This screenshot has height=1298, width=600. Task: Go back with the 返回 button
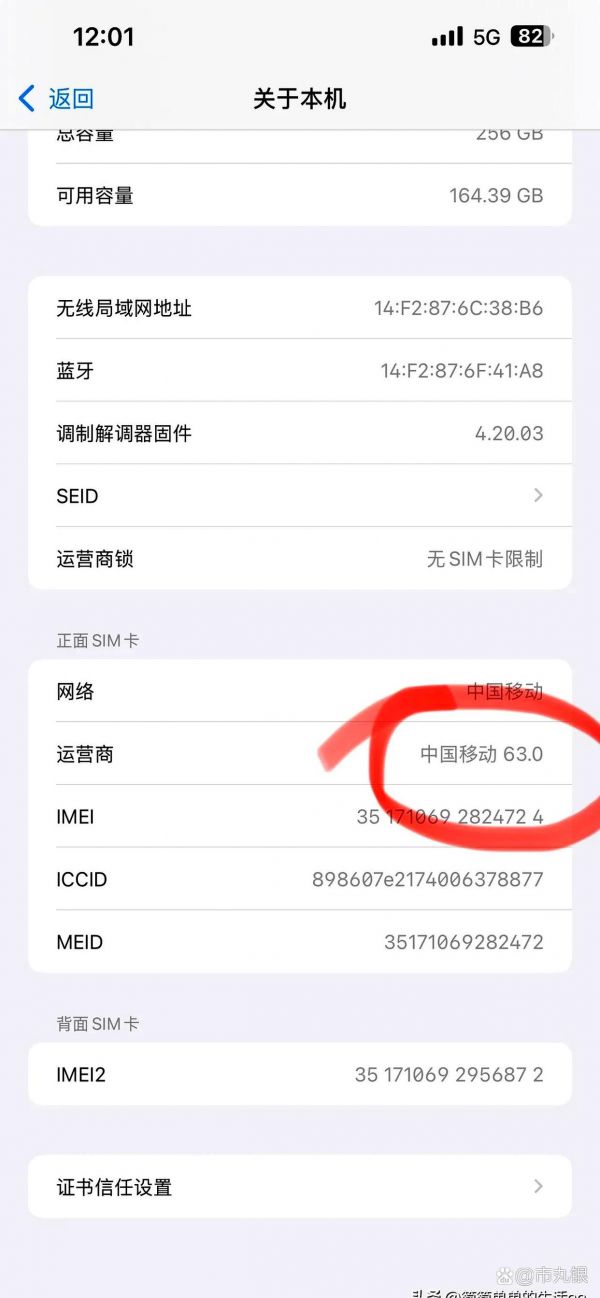click(57, 98)
